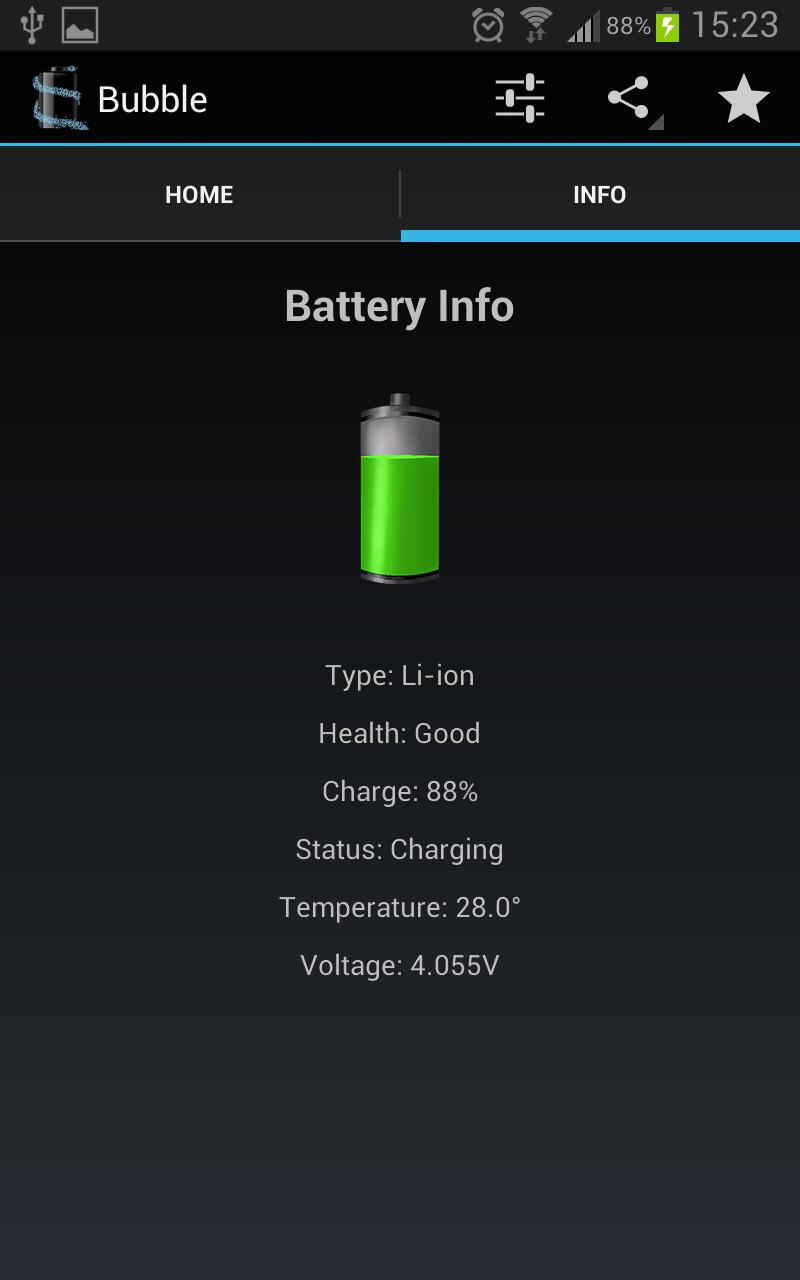Switch to the HOME tab
The width and height of the screenshot is (800, 1280).
pyautogui.click(x=199, y=195)
